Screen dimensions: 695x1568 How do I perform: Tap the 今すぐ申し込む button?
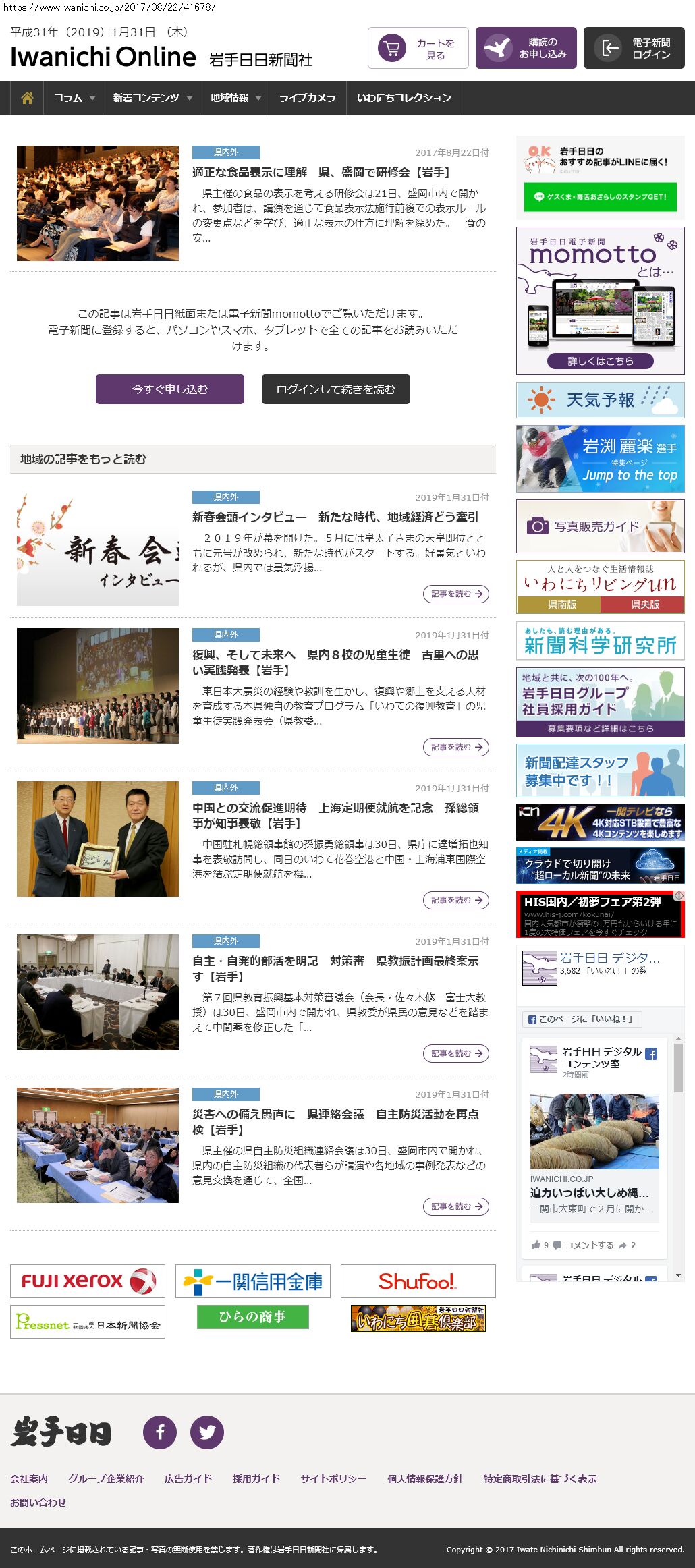[170, 389]
